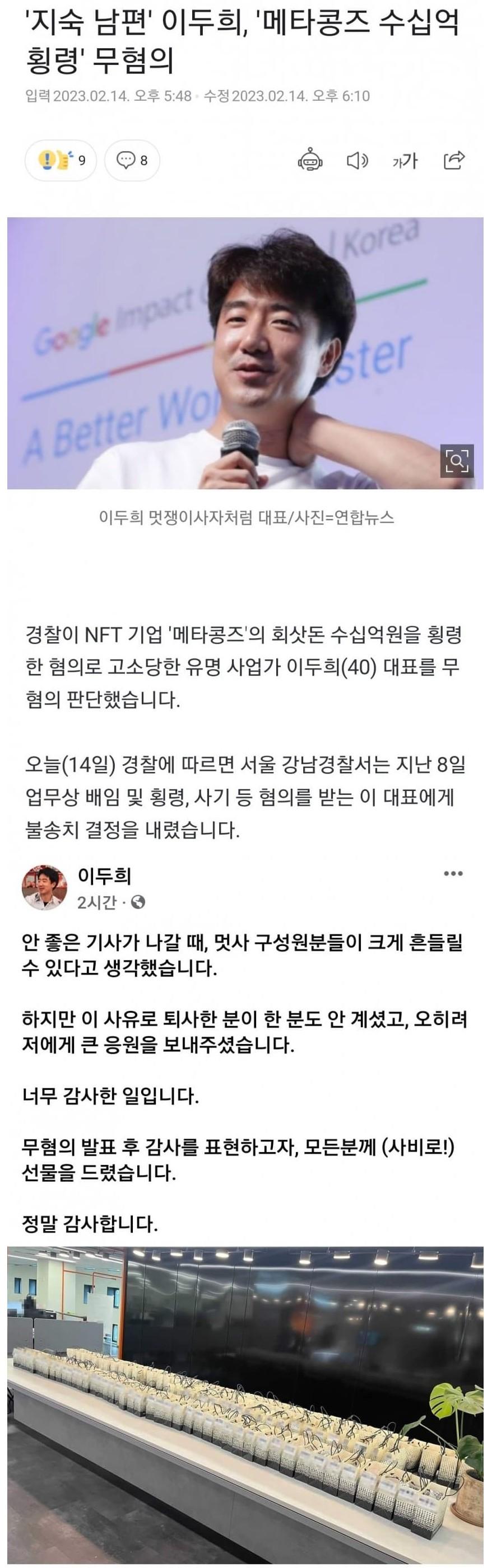Tap the reaction button showing 9
492x1568 pixels.
[x=61, y=161]
